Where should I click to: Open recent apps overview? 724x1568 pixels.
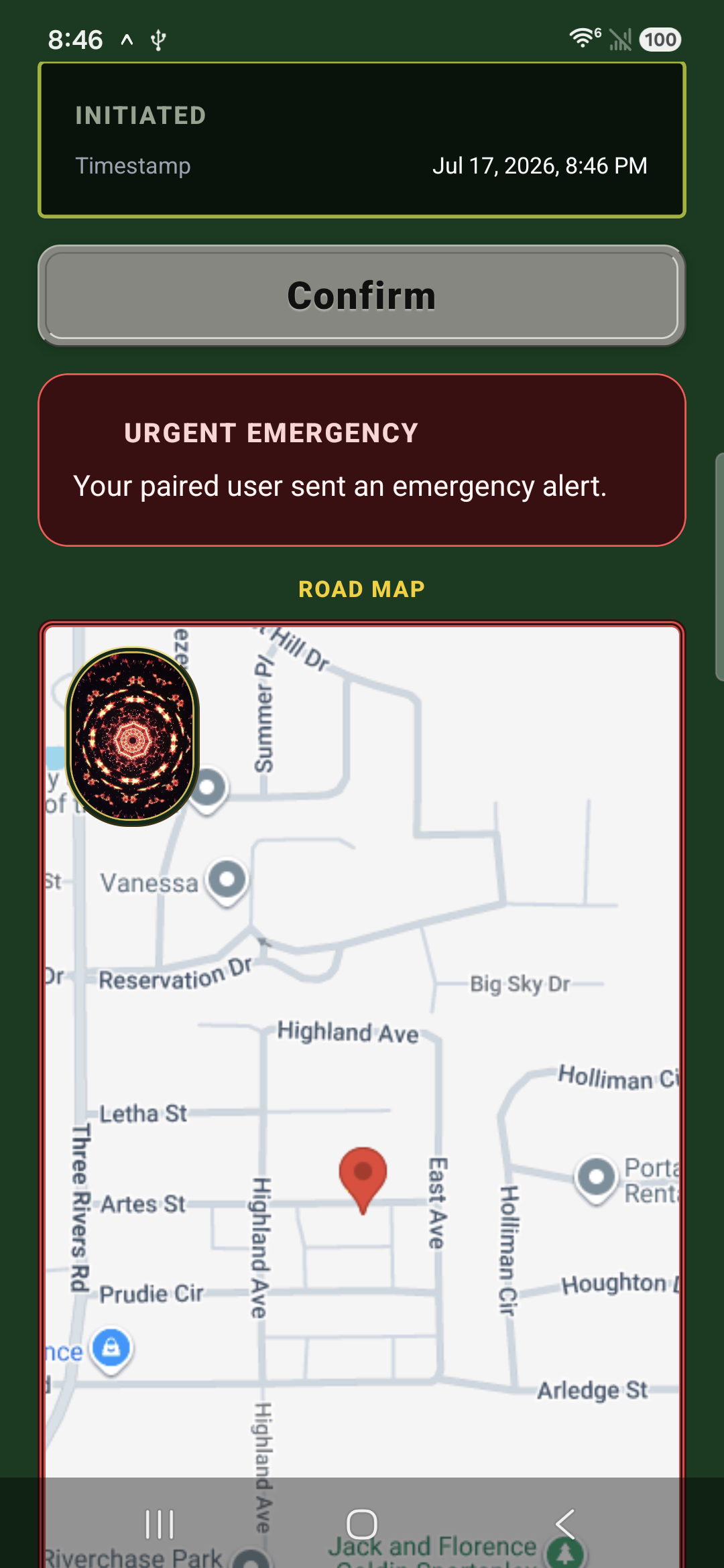(160, 1524)
